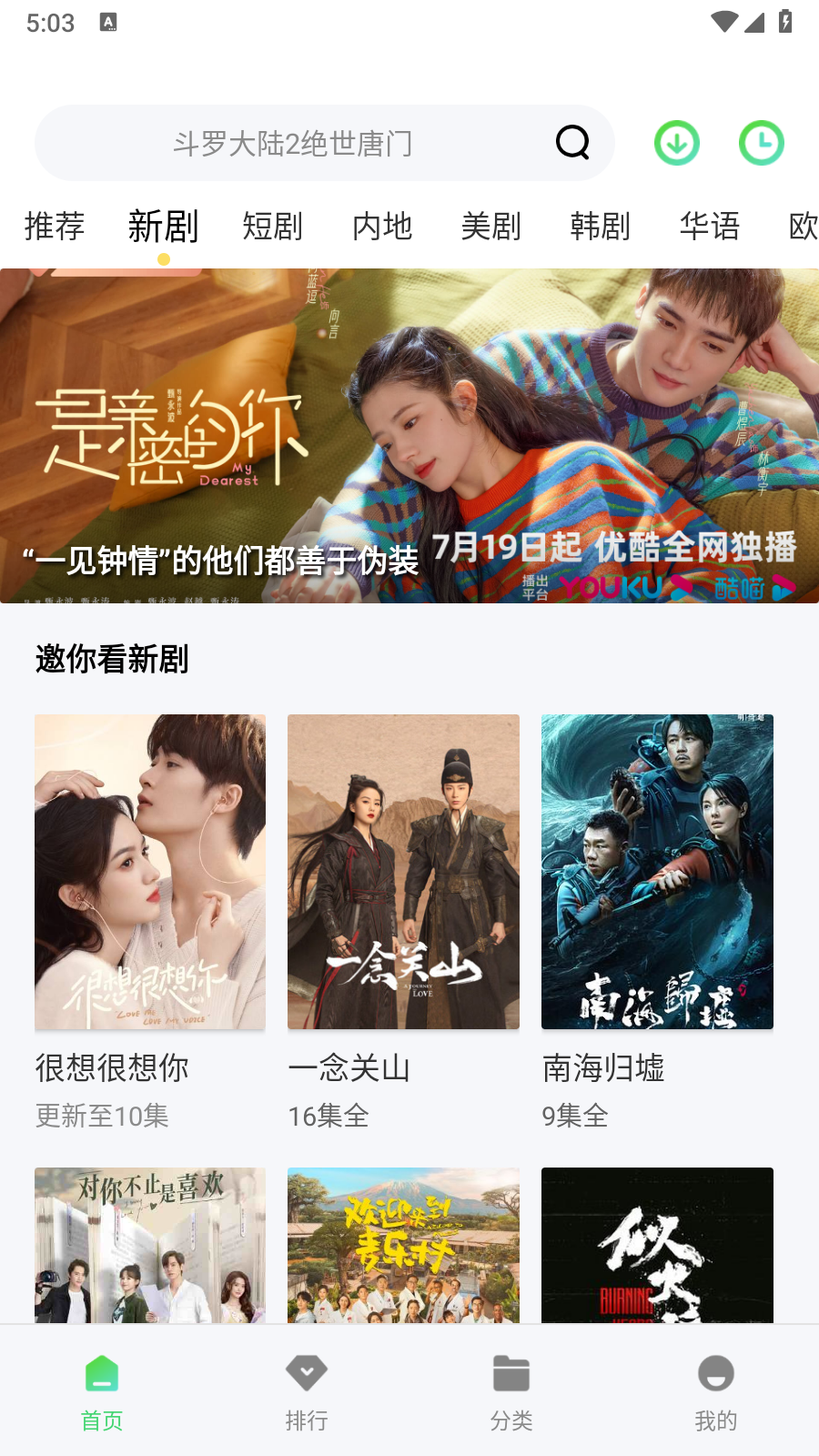Tap the search field showing 斗罗大陆2绝世唐门

pos(293,143)
